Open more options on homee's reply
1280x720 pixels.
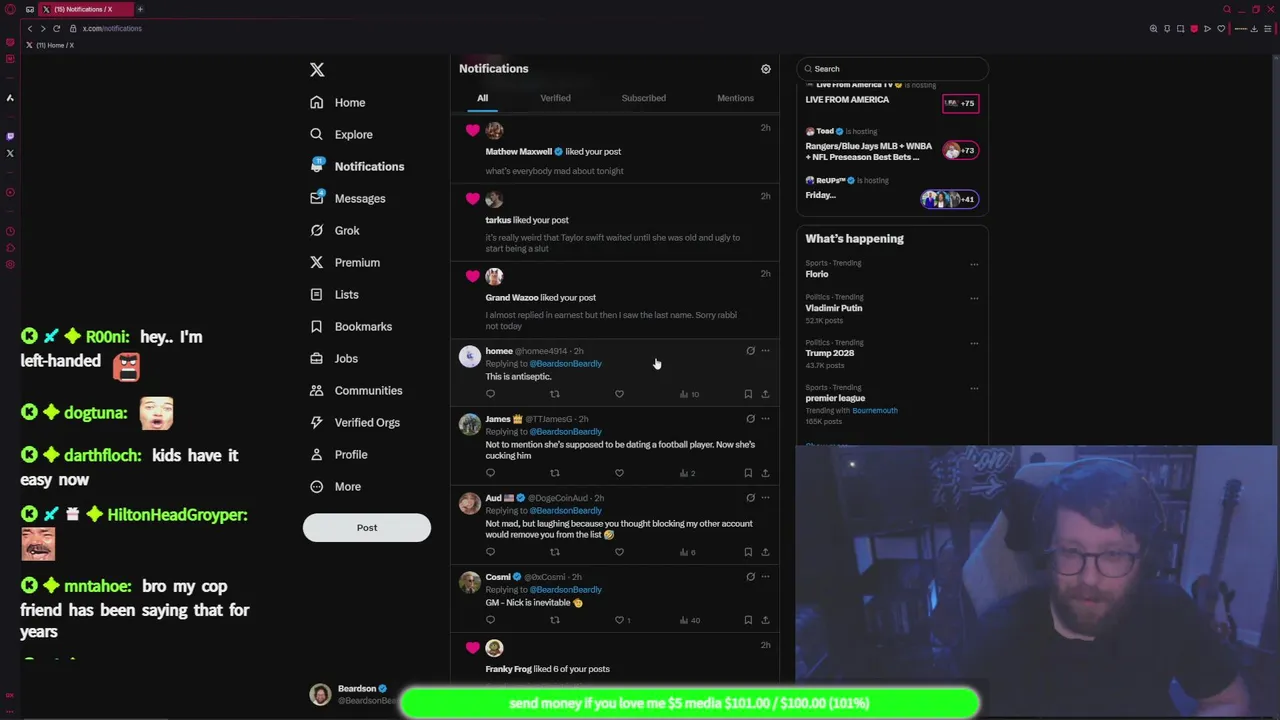pos(766,351)
